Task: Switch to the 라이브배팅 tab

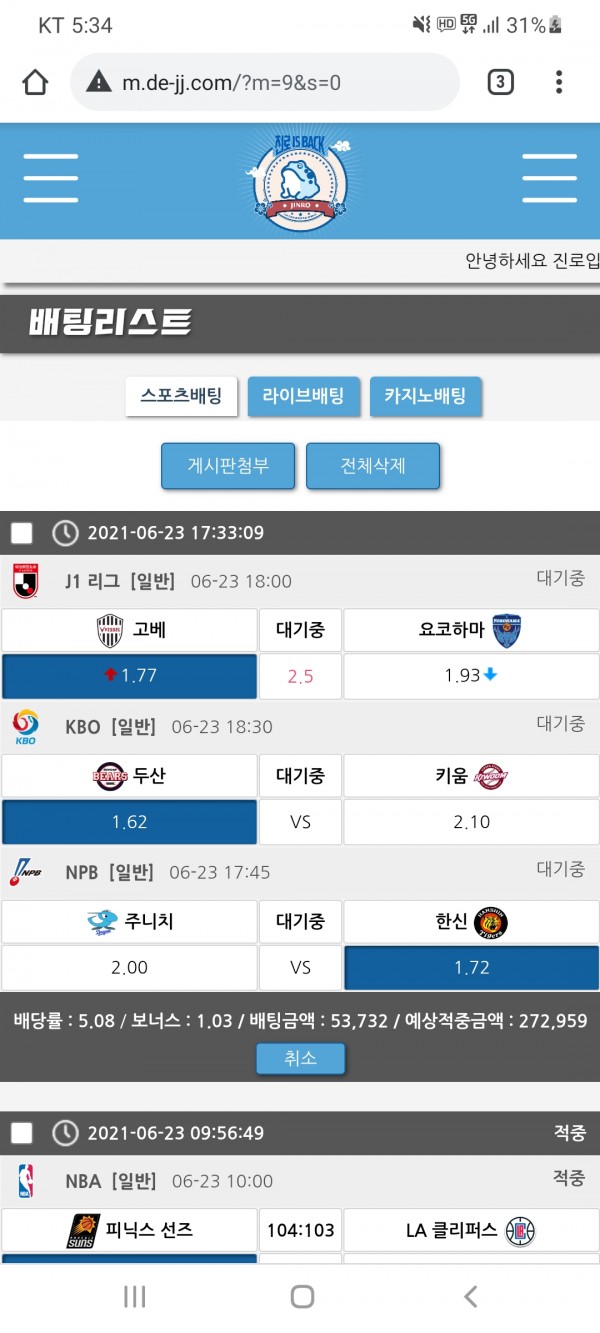Action: point(303,396)
